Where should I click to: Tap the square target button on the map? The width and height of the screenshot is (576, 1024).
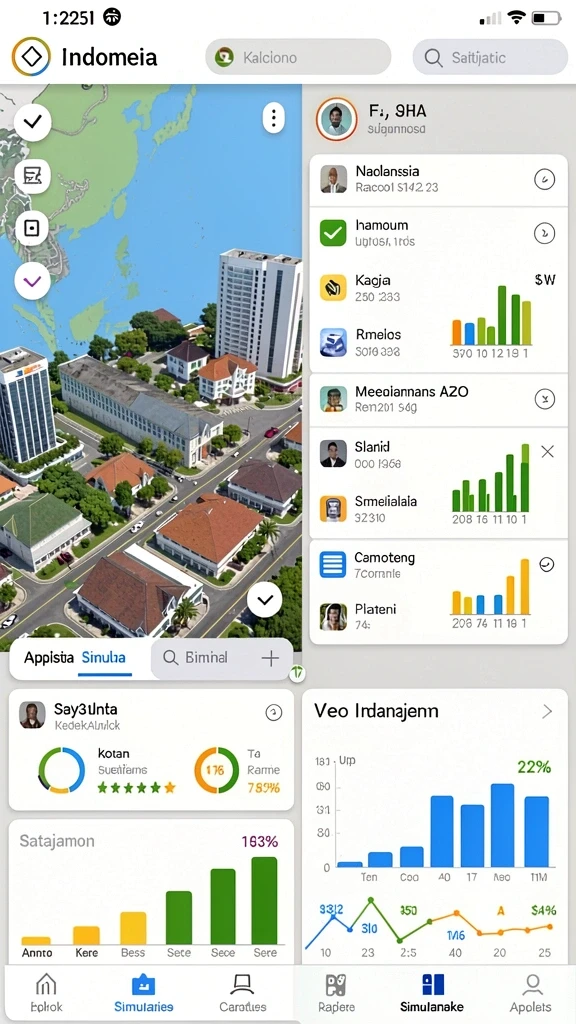[x=32, y=228]
